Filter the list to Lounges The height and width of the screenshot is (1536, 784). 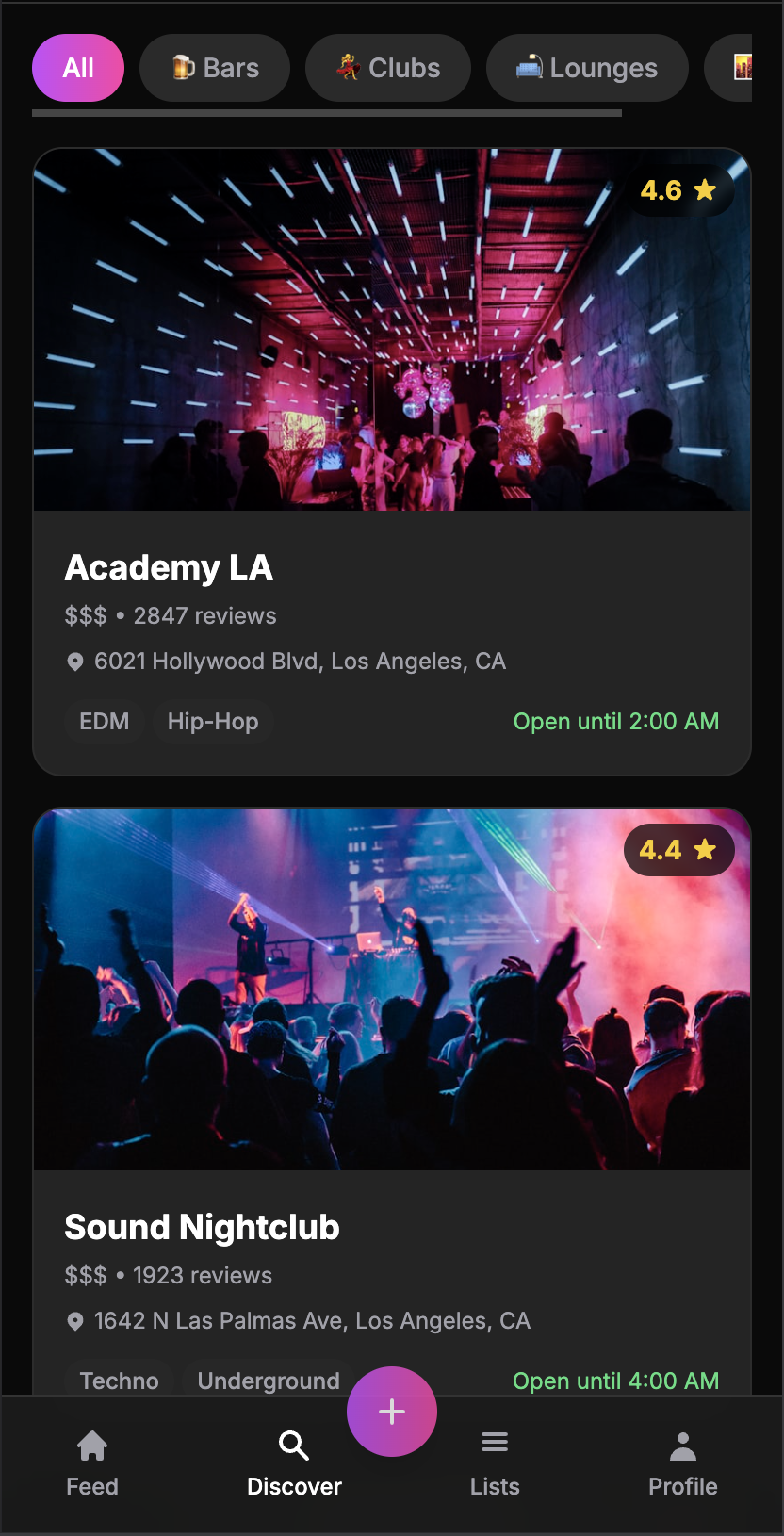click(x=587, y=68)
